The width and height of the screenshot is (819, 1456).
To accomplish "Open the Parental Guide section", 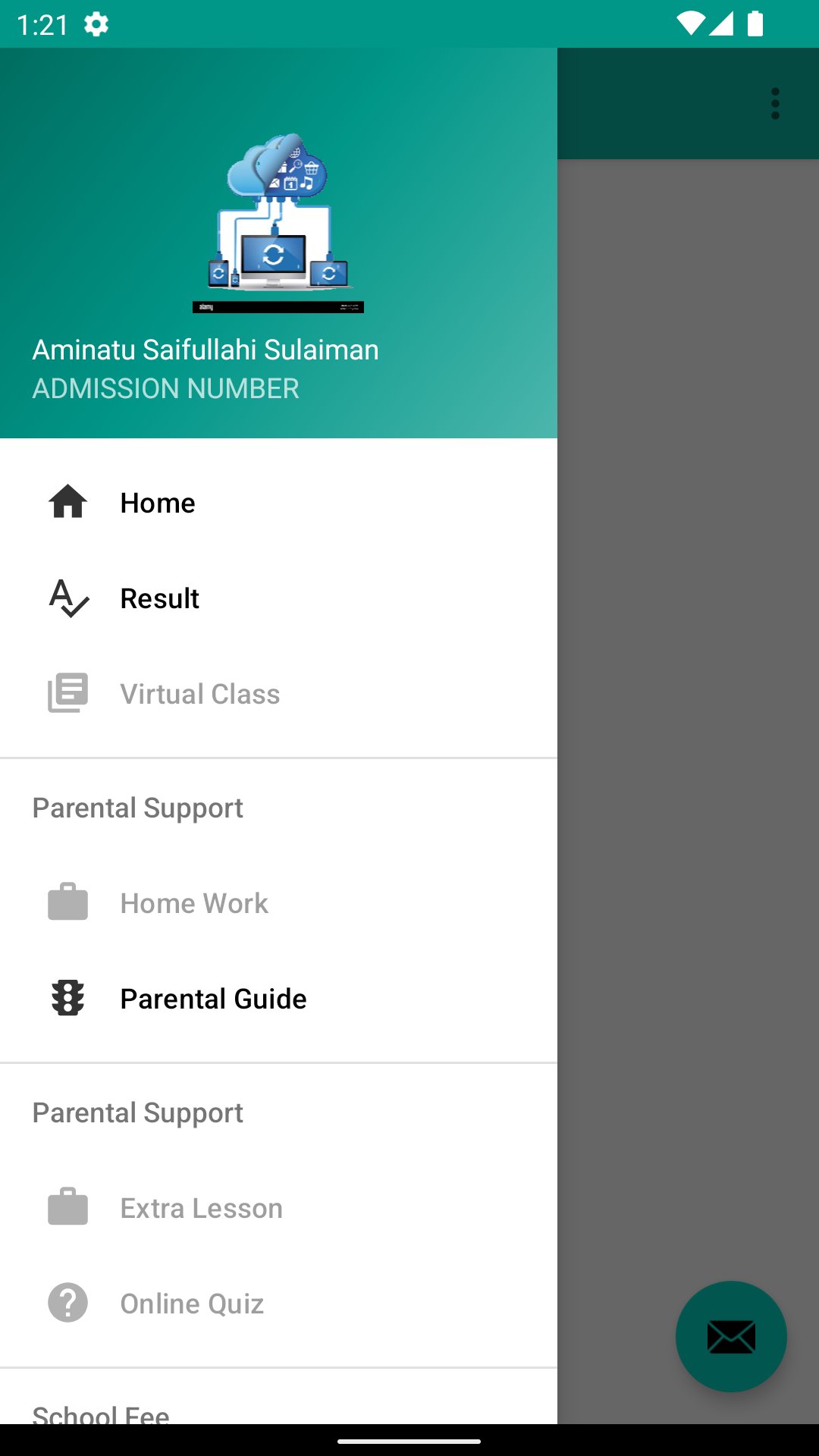I will point(213,999).
